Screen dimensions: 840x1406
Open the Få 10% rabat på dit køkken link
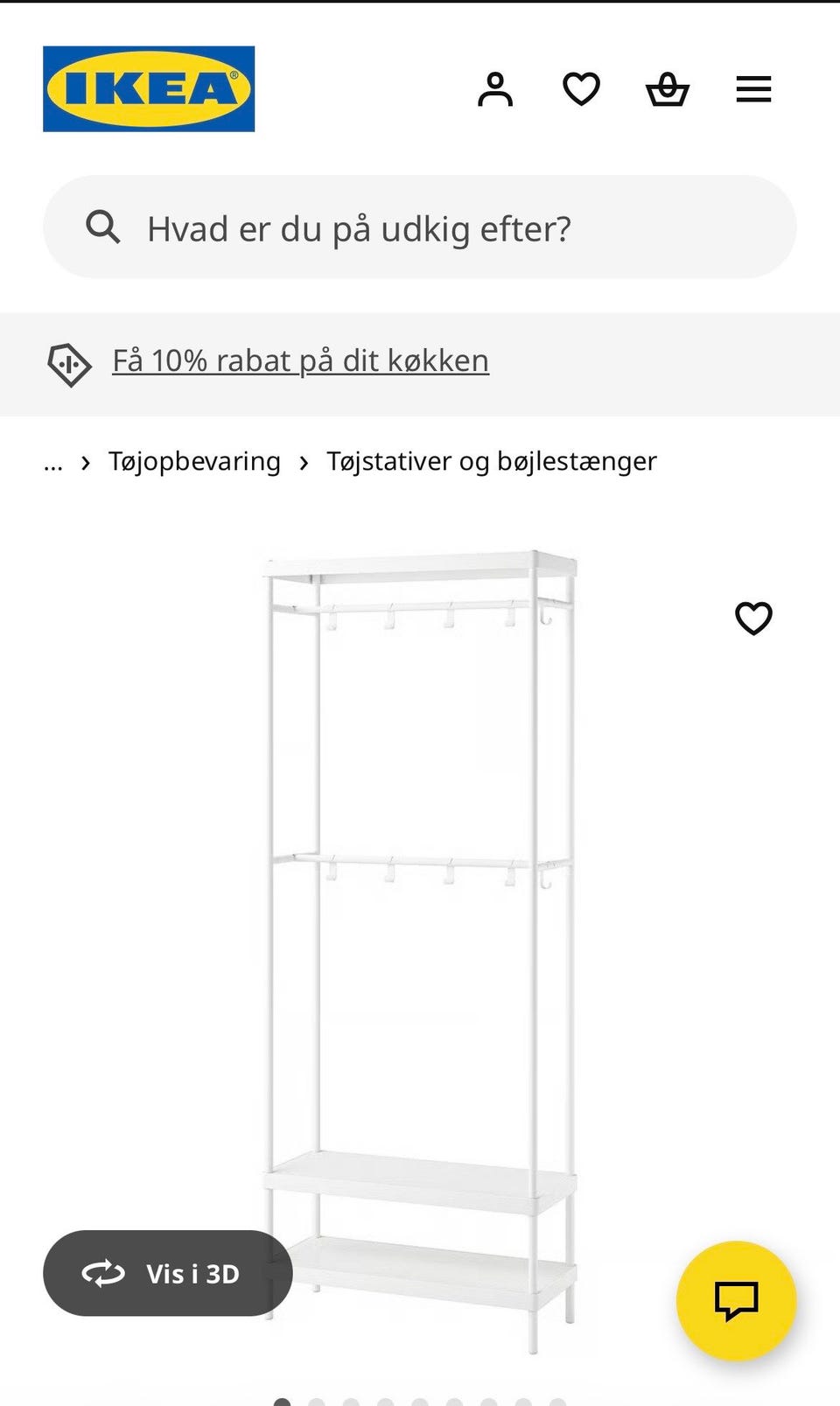[x=300, y=360]
